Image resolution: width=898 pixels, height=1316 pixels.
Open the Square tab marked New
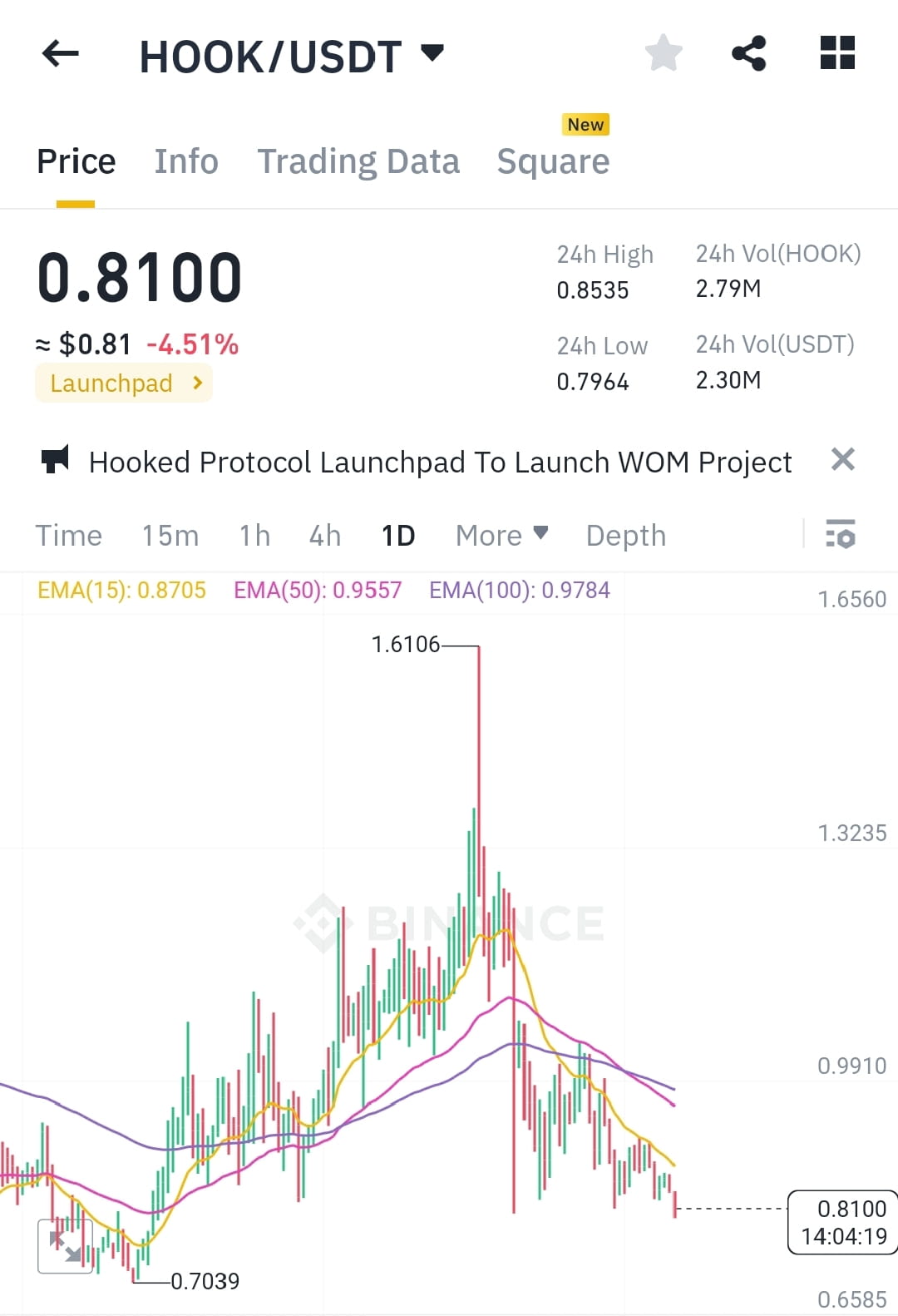click(x=552, y=161)
